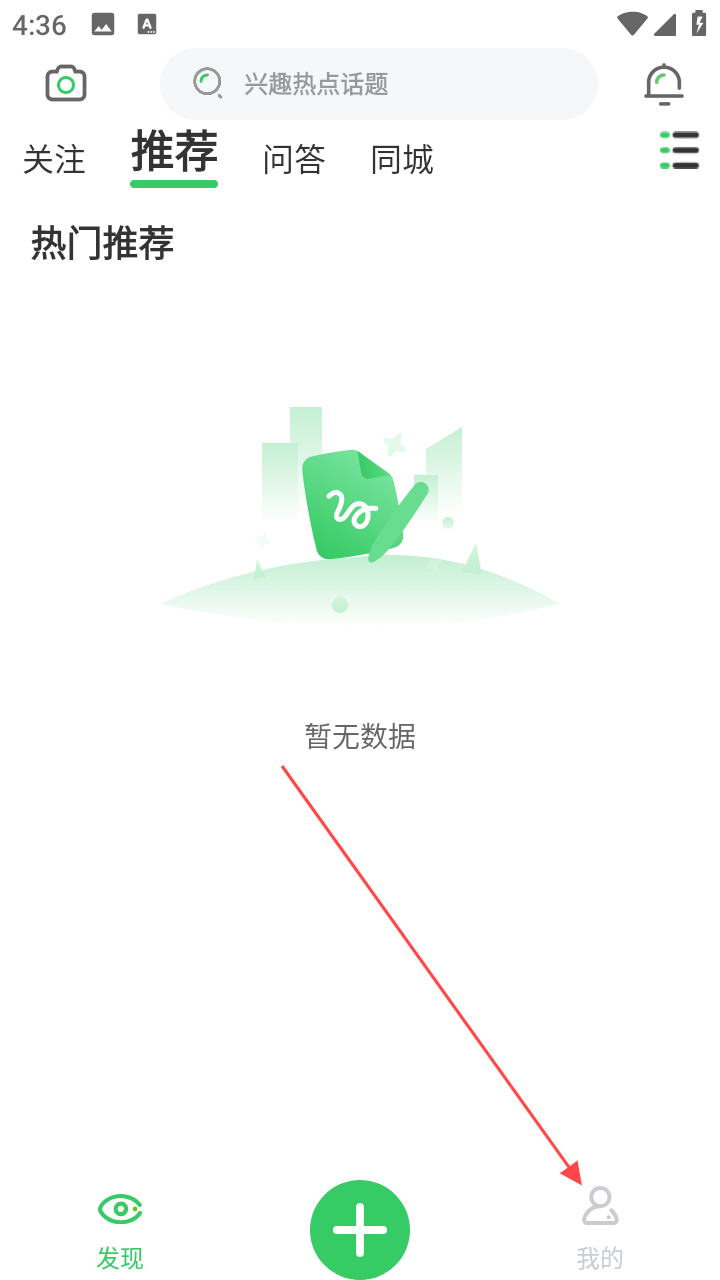
Task: Tap the green plus button to post
Action: [x=360, y=1229]
